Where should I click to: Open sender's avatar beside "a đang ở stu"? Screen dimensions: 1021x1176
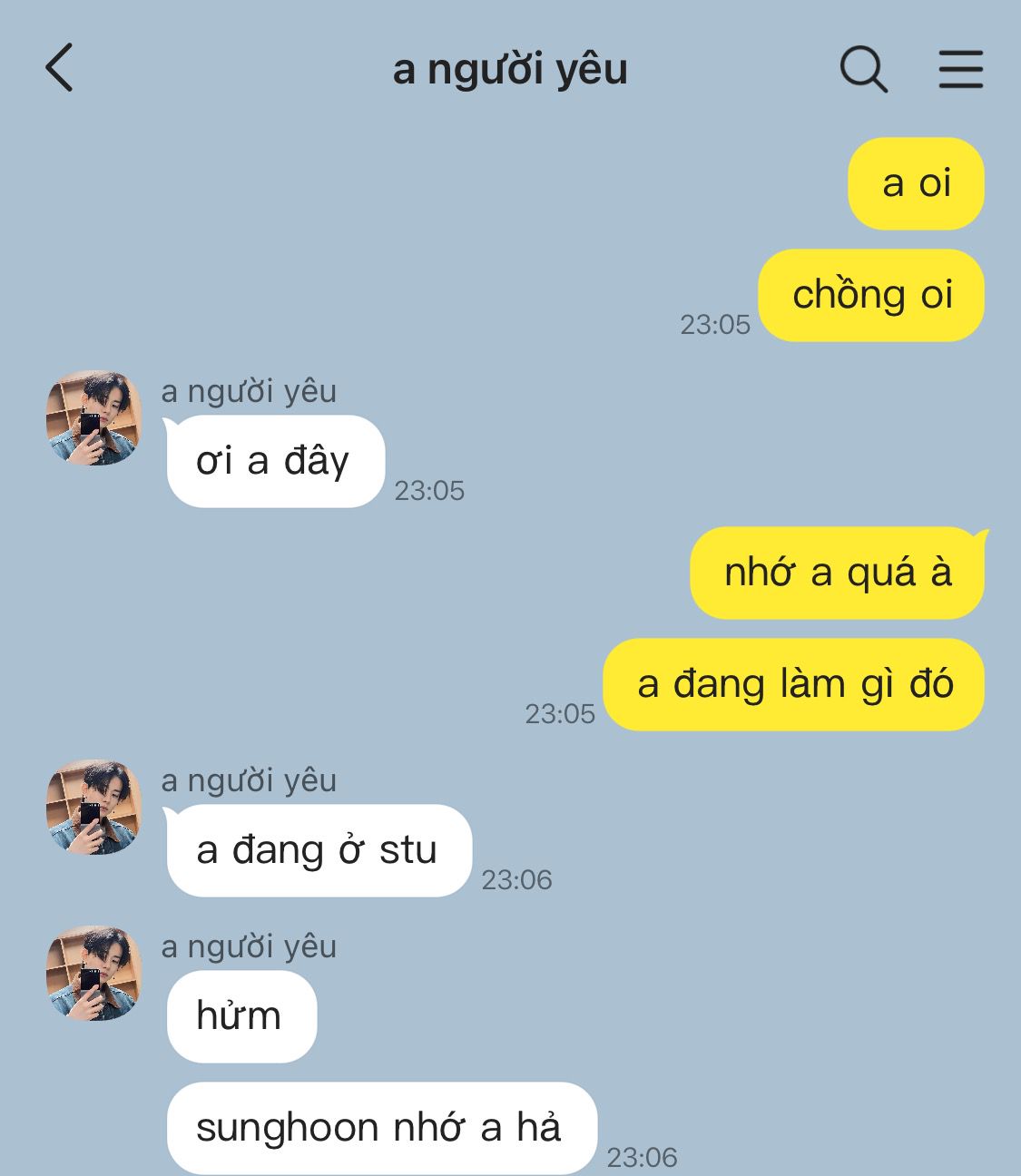click(94, 808)
